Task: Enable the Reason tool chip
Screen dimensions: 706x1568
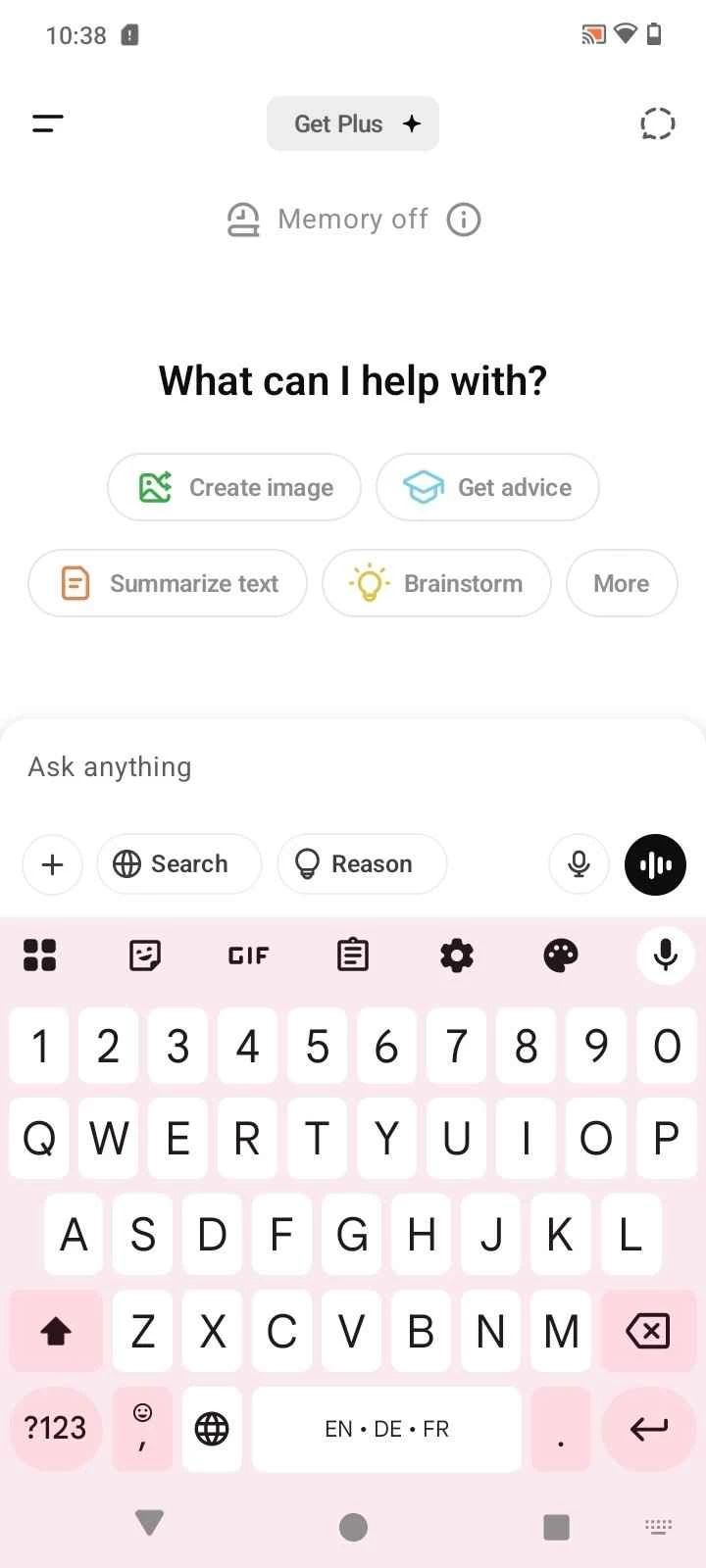Action: pyautogui.click(x=362, y=864)
